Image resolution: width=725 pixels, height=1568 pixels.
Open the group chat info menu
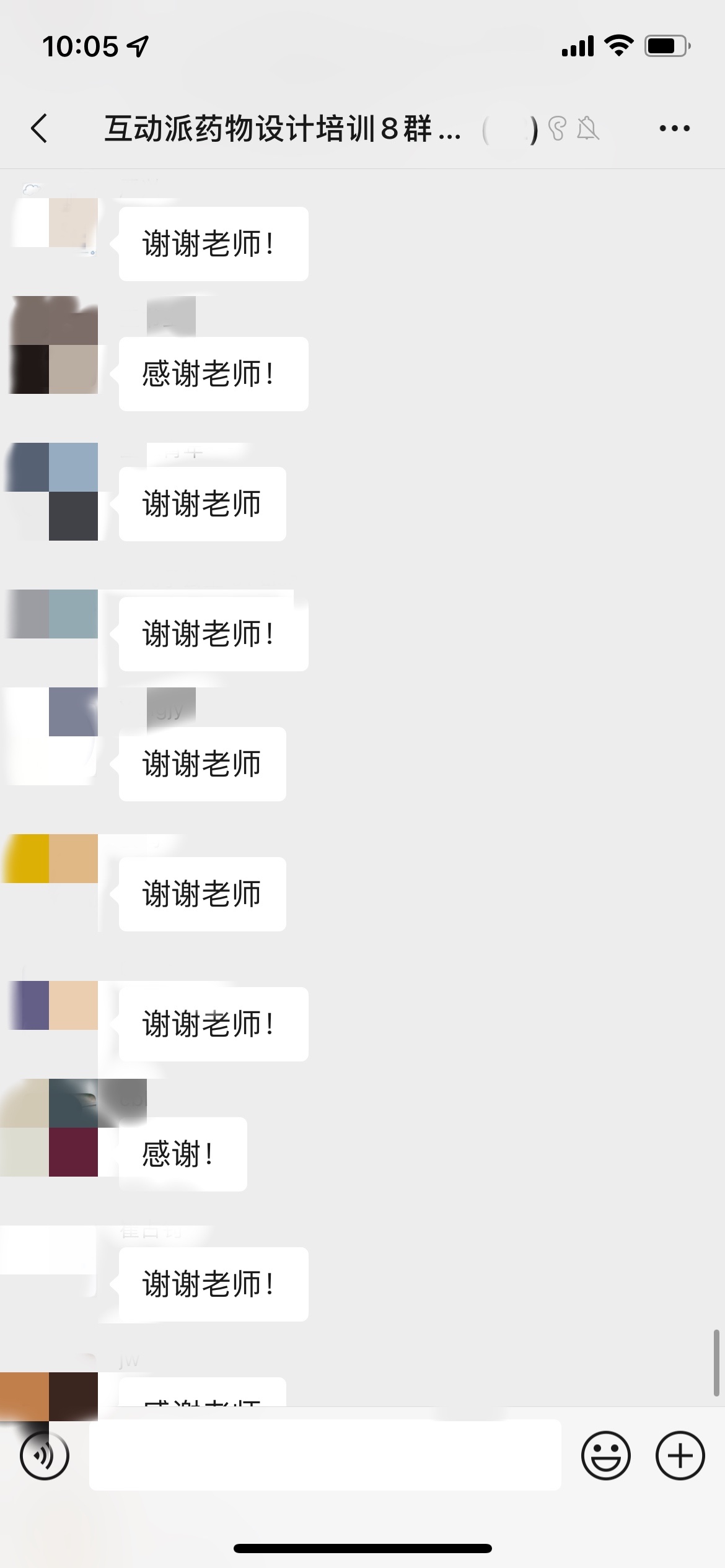click(x=674, y=129)
